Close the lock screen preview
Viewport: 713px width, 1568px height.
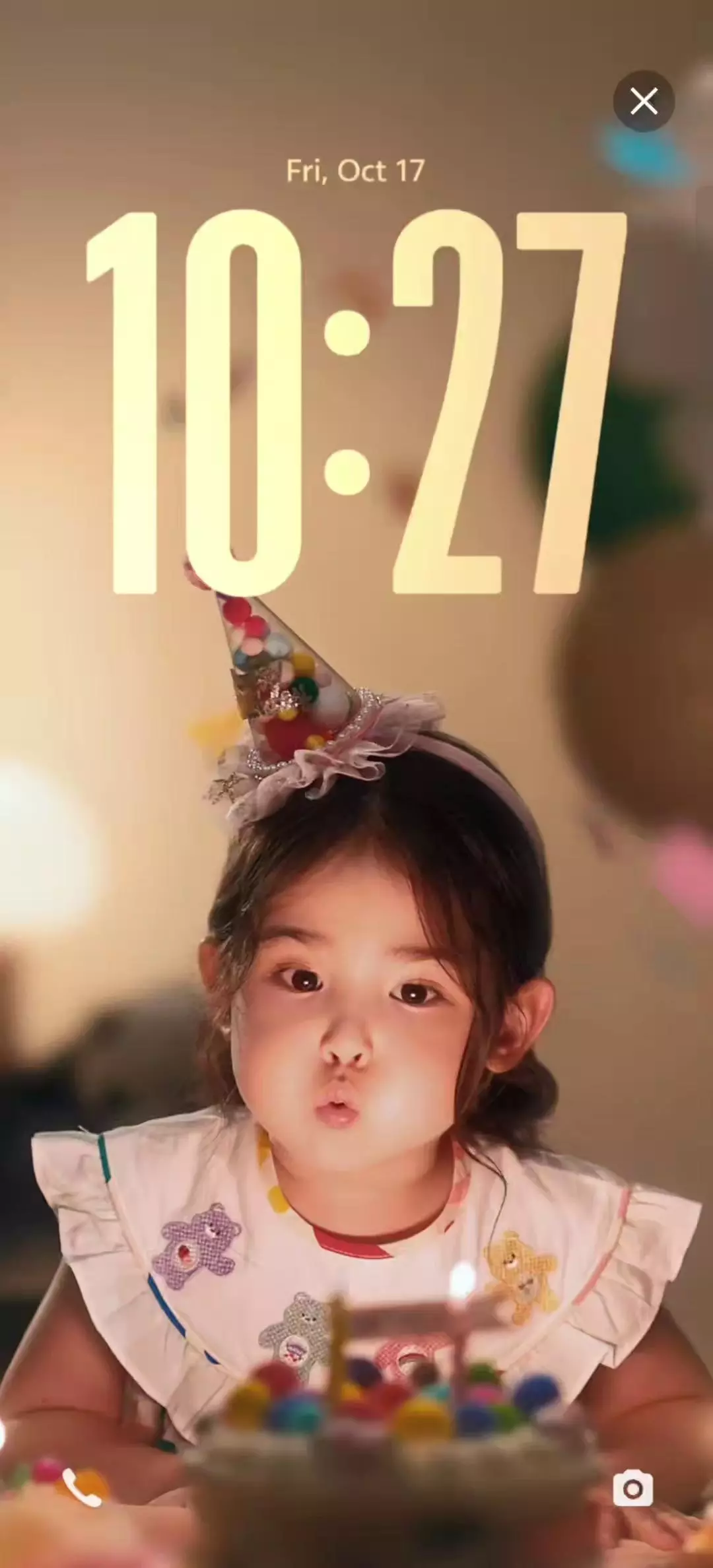pyautogui.click(x=644, y=101)
